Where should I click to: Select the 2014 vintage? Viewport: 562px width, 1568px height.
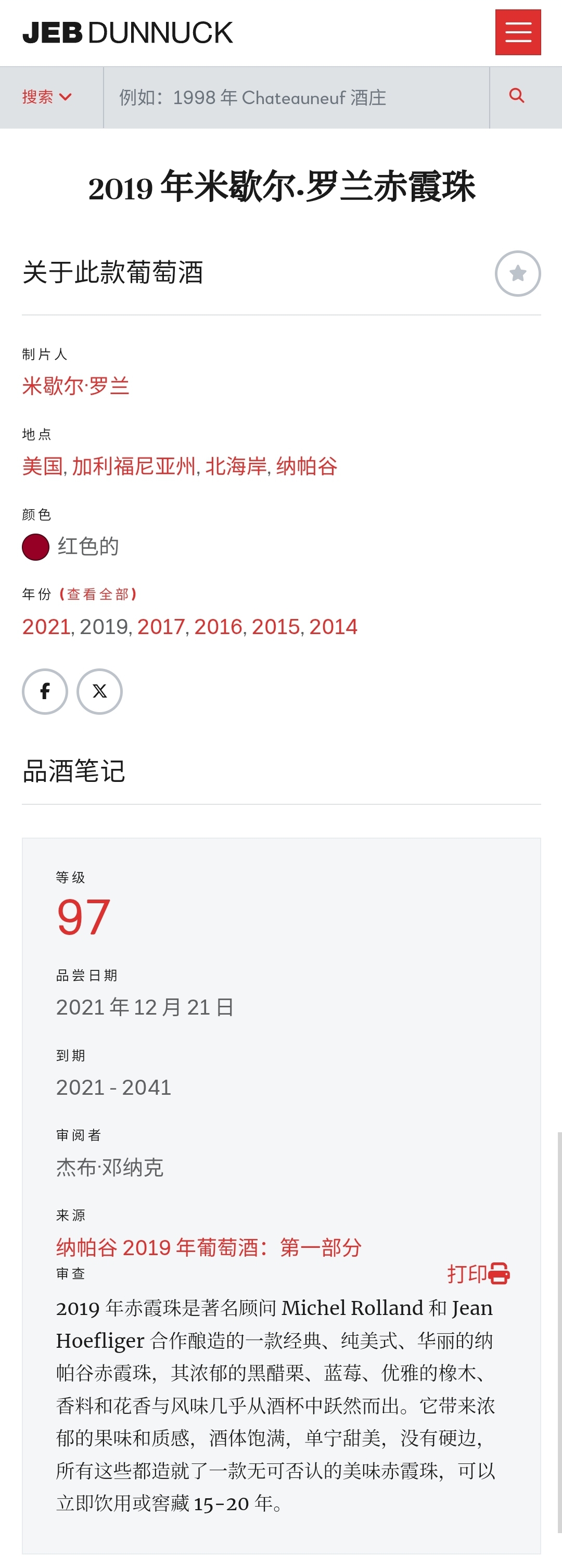[334, 626]
